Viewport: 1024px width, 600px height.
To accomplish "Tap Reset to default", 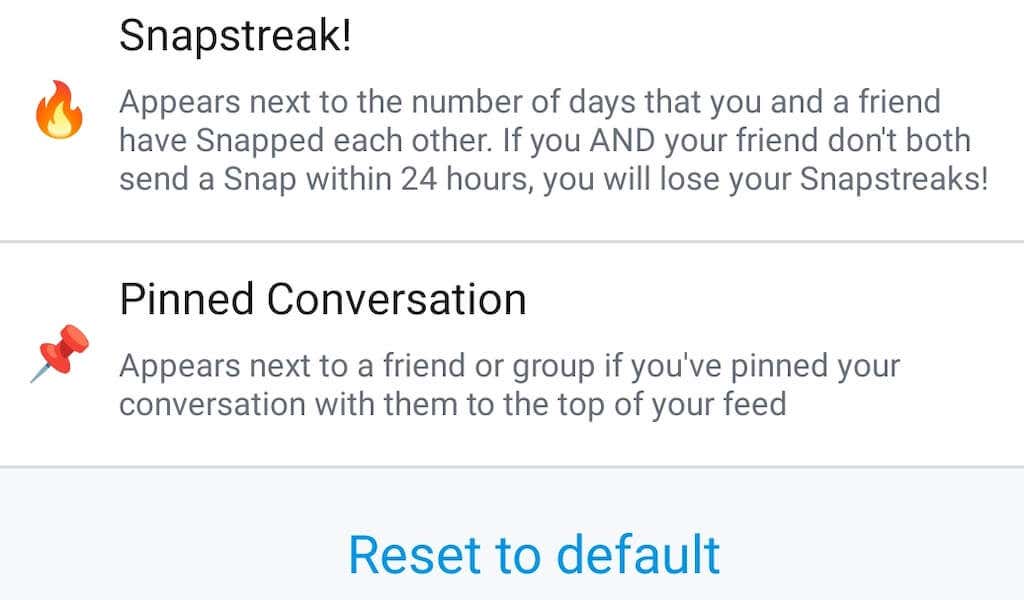I will [534, 554].
